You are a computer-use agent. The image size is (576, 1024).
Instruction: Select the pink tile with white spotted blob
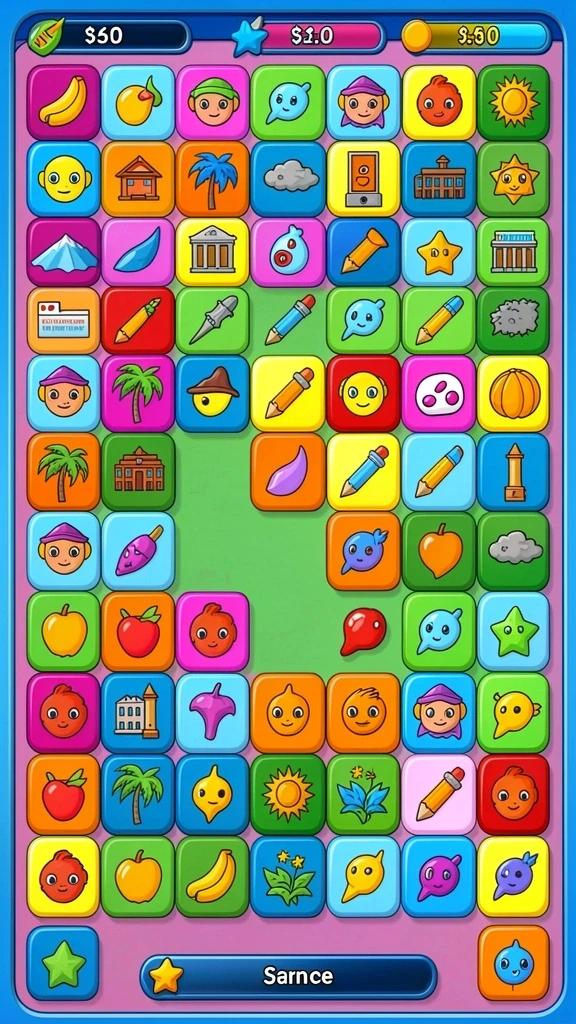point(439,394)
